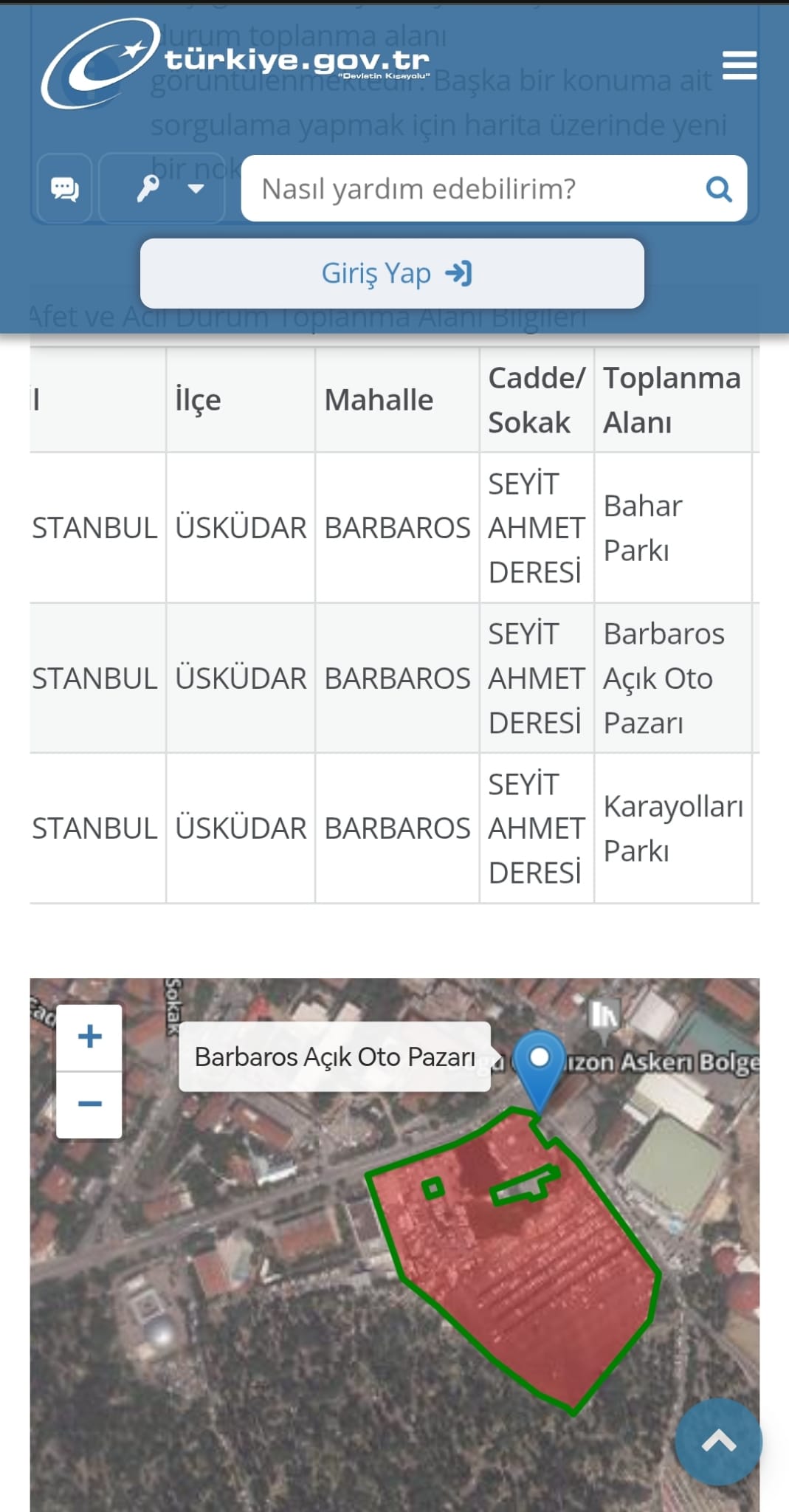Go to the türkiye.gov.tr home logo
789x1512 pixels.
pyautogui.click(x=236, y=62)
